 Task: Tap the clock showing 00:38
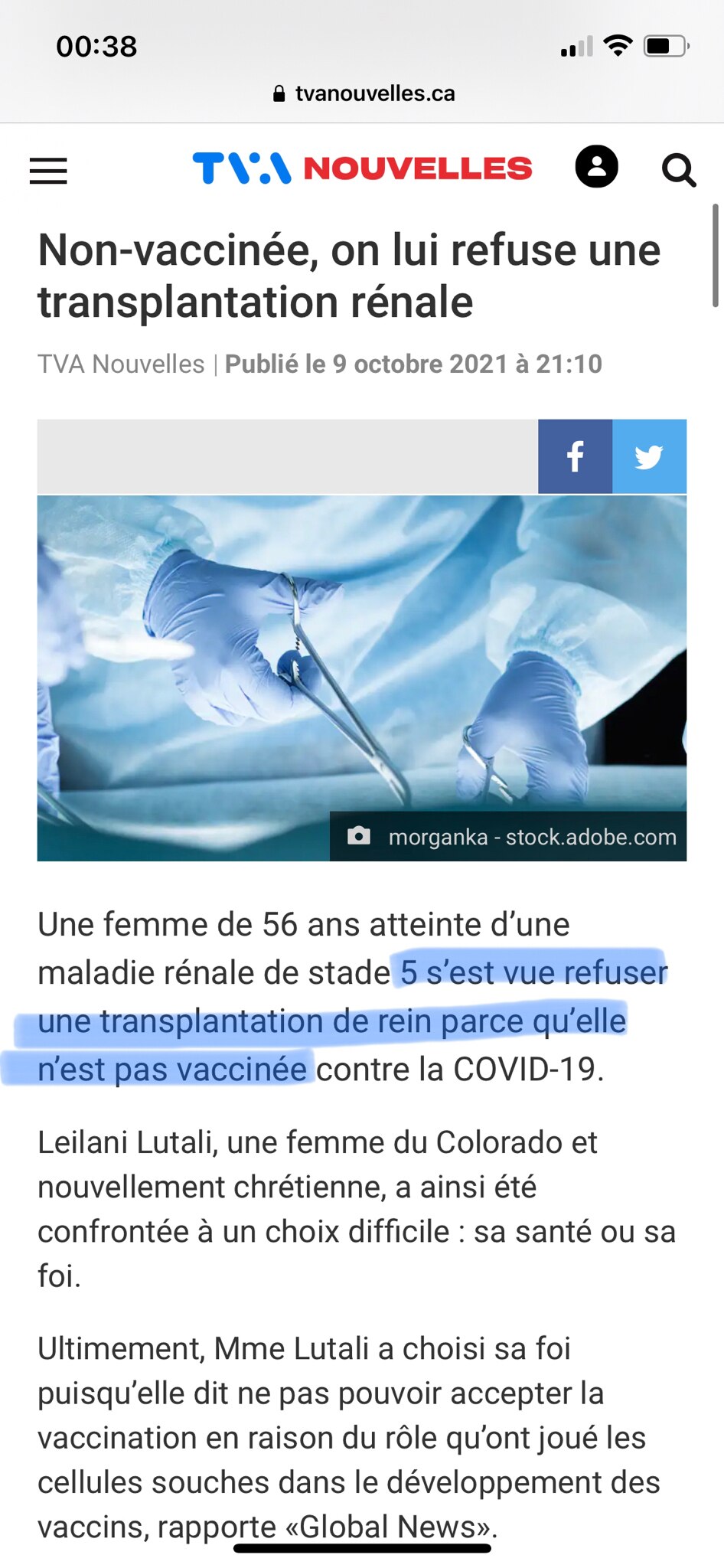[96, 46]
